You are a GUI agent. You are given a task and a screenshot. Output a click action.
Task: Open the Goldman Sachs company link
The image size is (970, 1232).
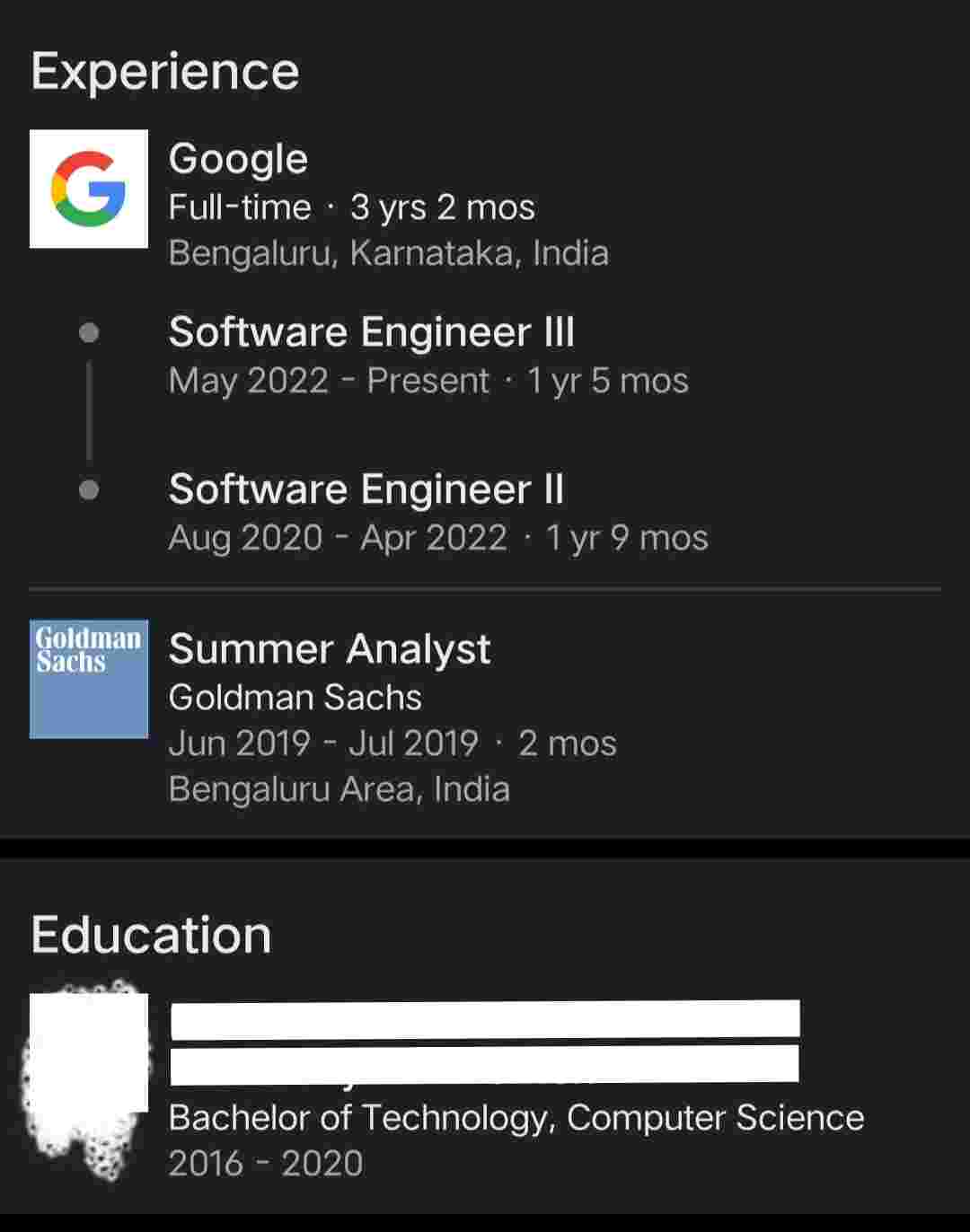295,697
